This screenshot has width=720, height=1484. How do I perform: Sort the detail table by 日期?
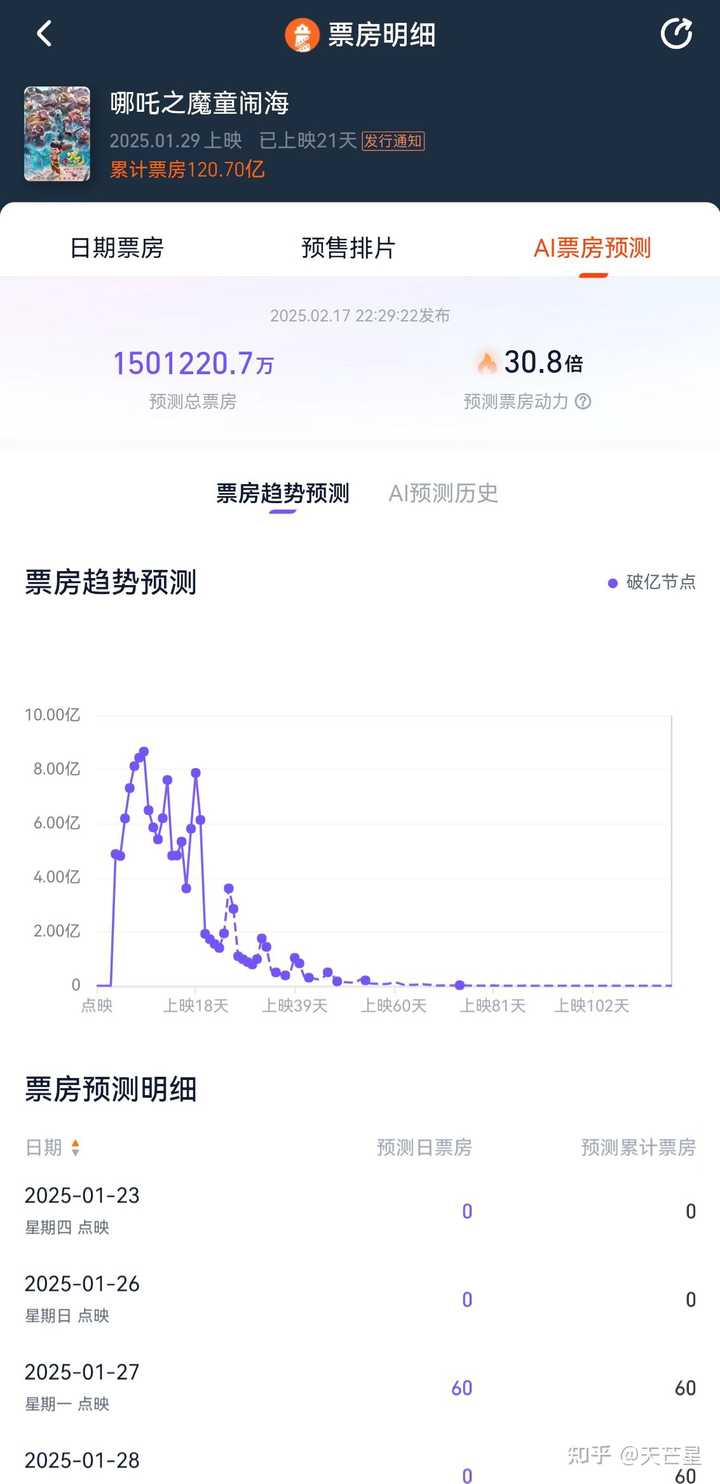coord(53,1148)
